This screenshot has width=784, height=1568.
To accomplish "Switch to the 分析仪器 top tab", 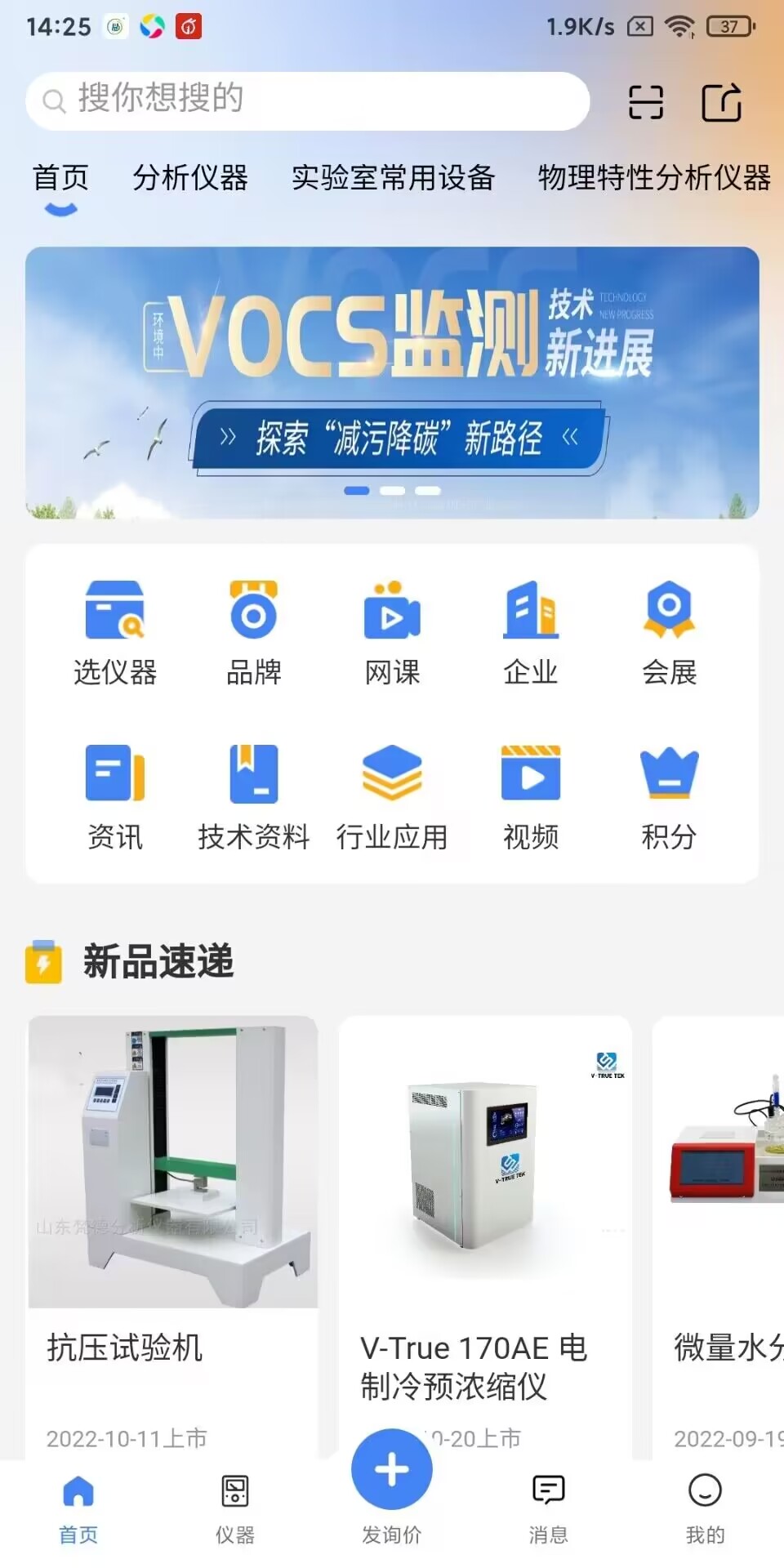I will [x=190, y=177].
